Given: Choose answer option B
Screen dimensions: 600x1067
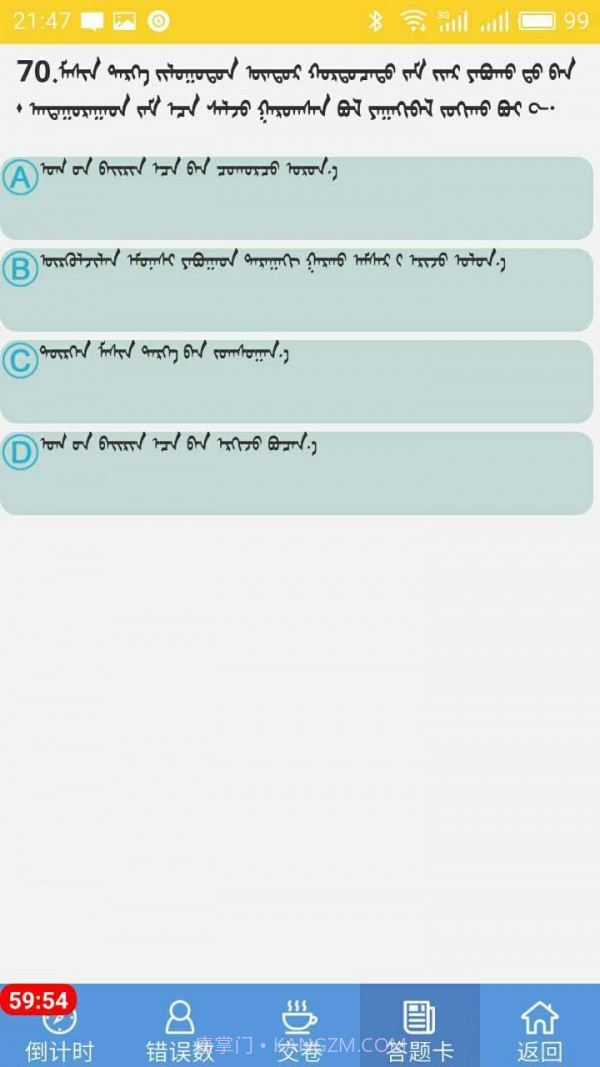Looking at the screenshot, I should (x=297, y=289).
